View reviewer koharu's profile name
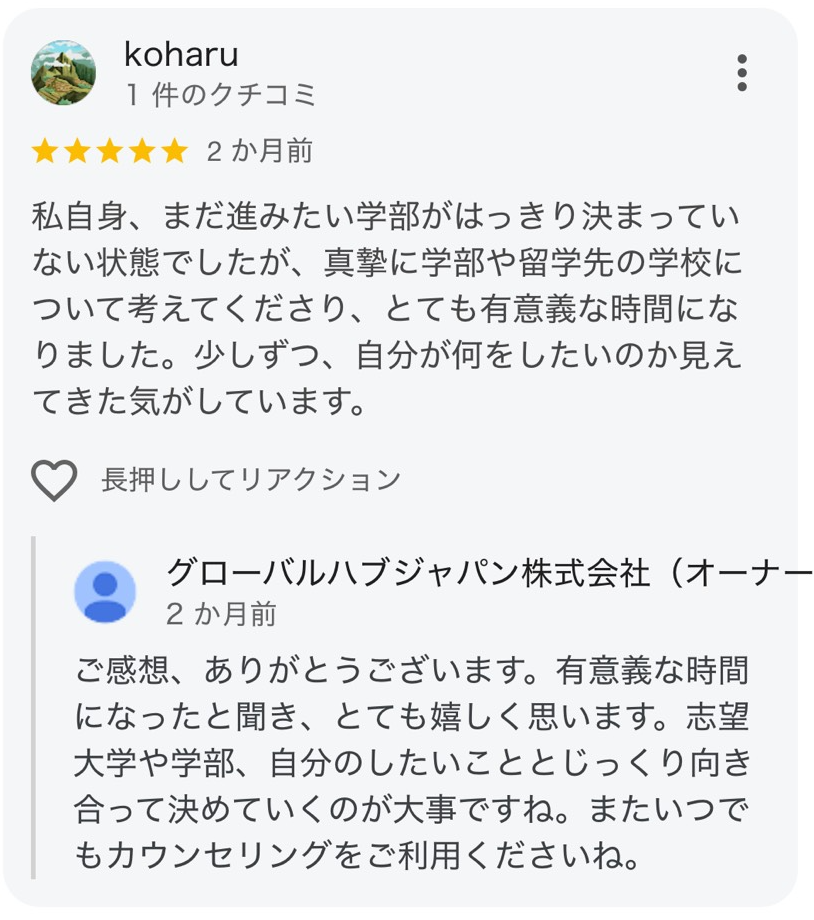The image size is (814, 920). tap(181, 54)
